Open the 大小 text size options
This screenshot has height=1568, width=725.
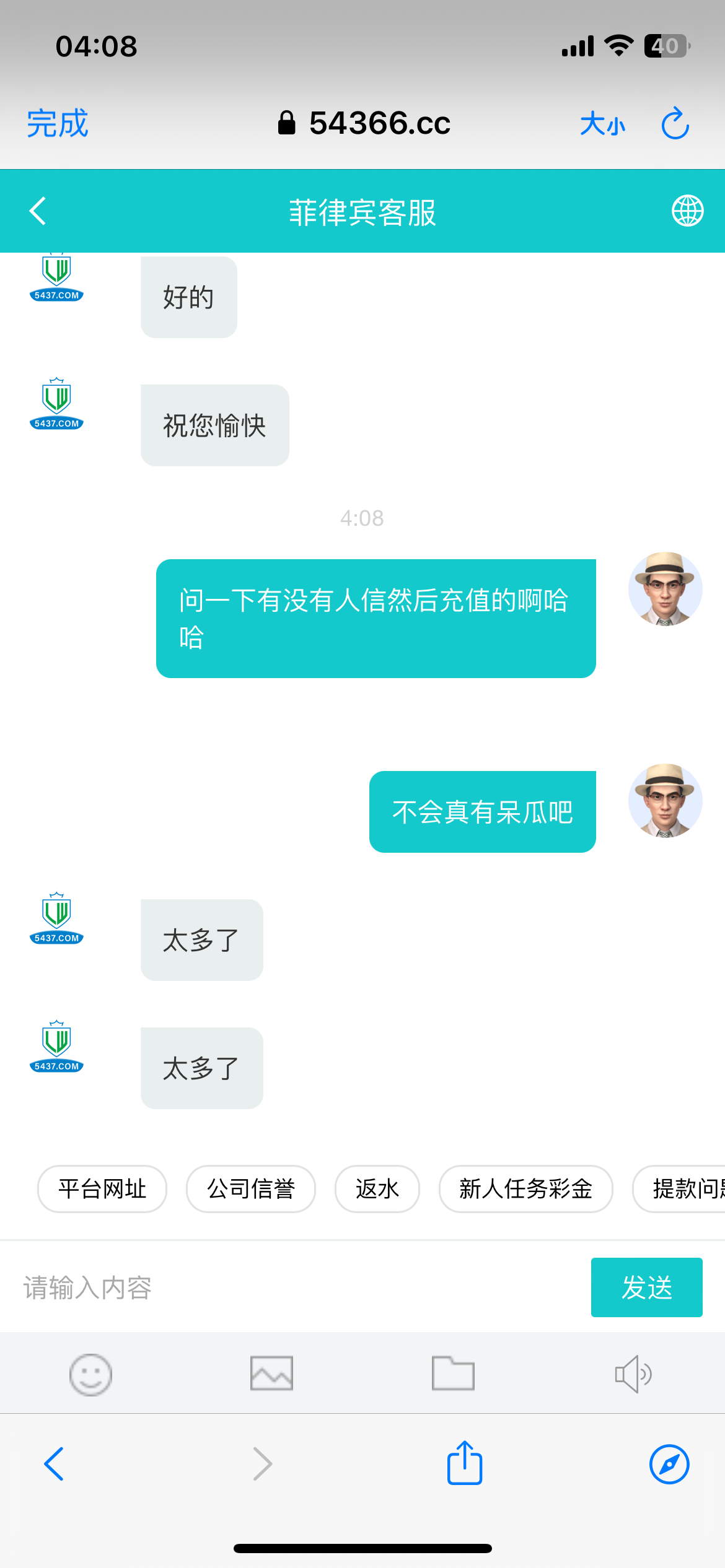pyautogui.click(x=602, y=124)
